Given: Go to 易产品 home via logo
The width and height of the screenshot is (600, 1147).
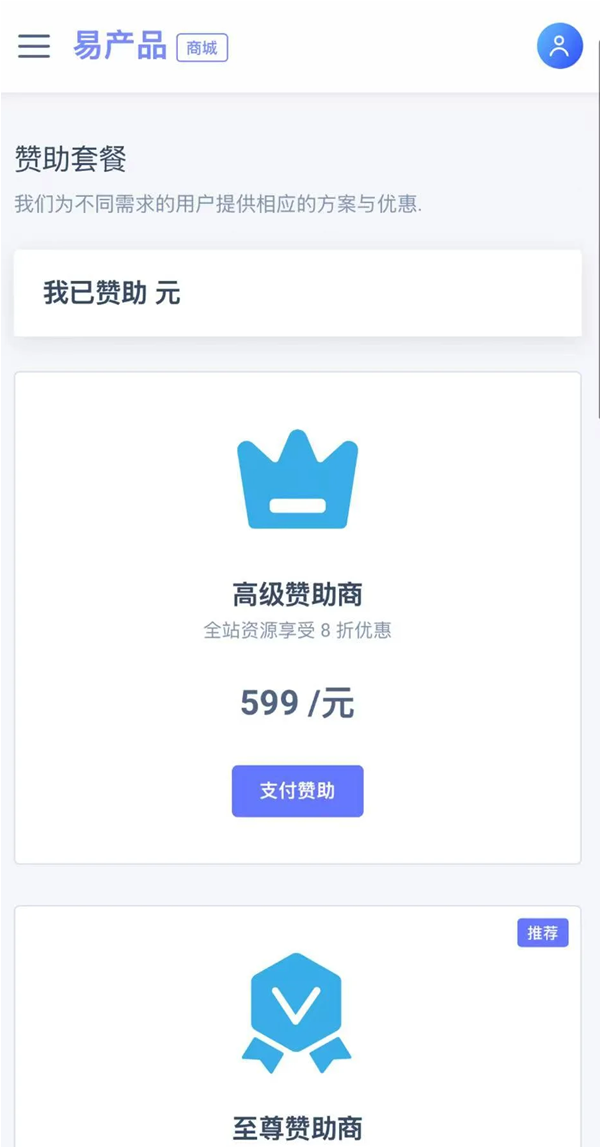Looking at the screenshot, I should click(x=120, y=46).
